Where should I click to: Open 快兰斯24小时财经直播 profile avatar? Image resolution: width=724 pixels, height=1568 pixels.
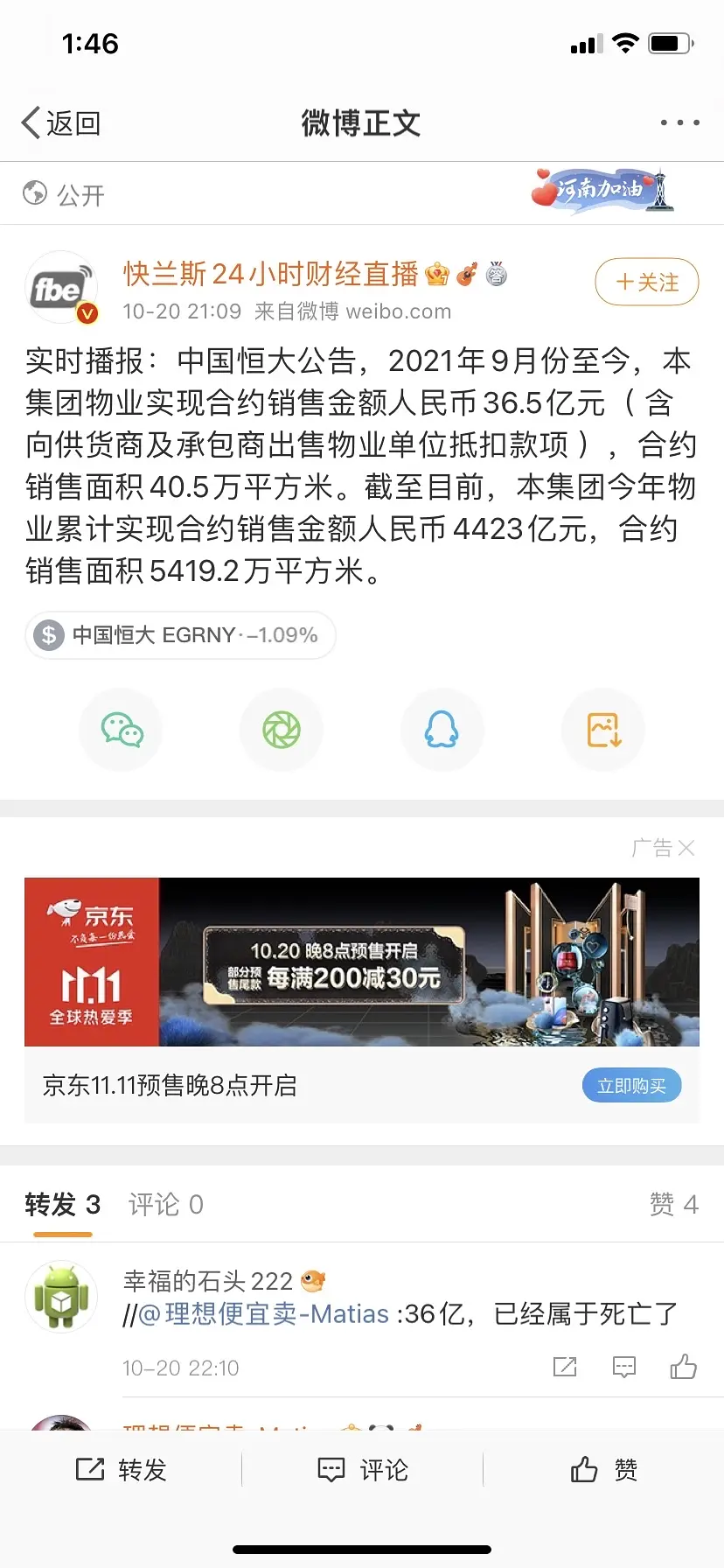(x=61, y=288)
